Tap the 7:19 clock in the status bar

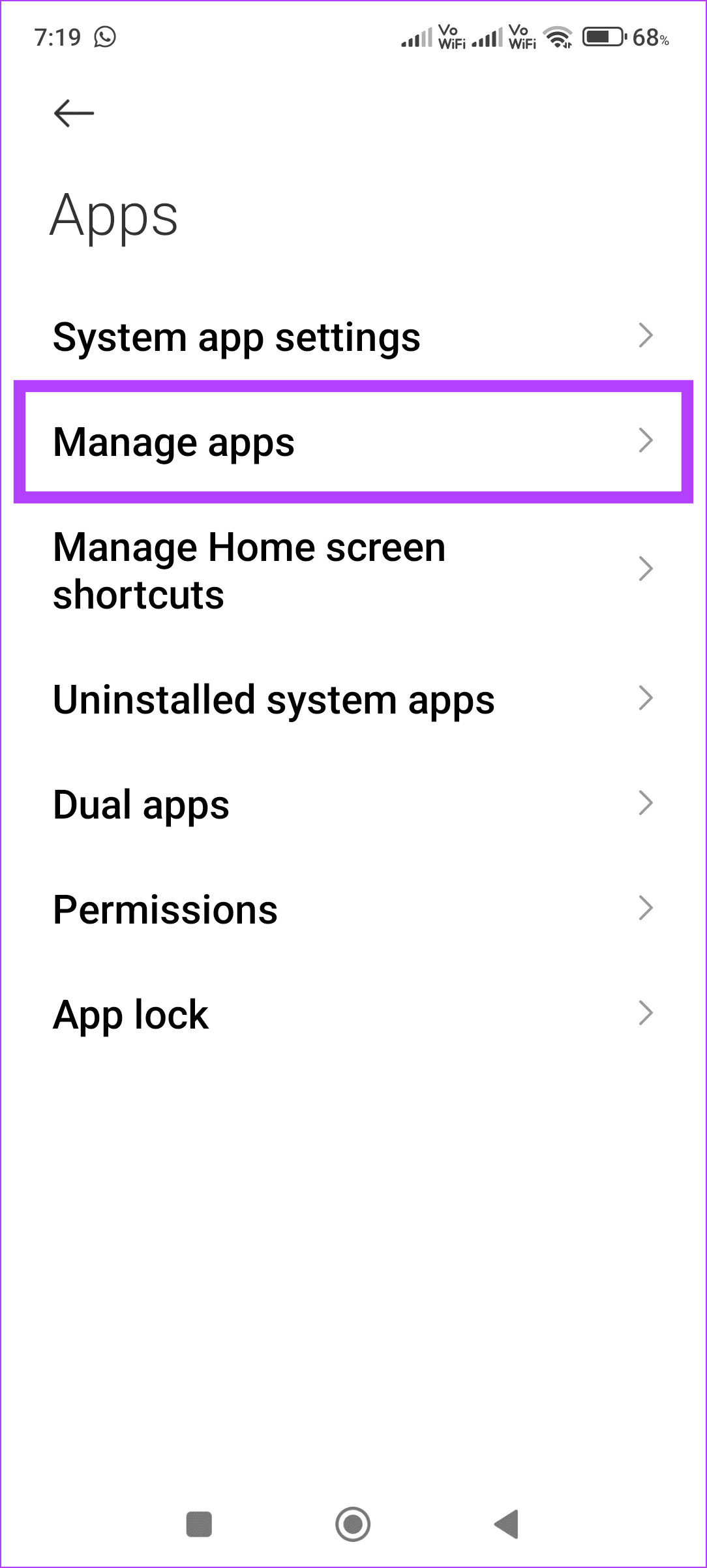click(57, 37)
